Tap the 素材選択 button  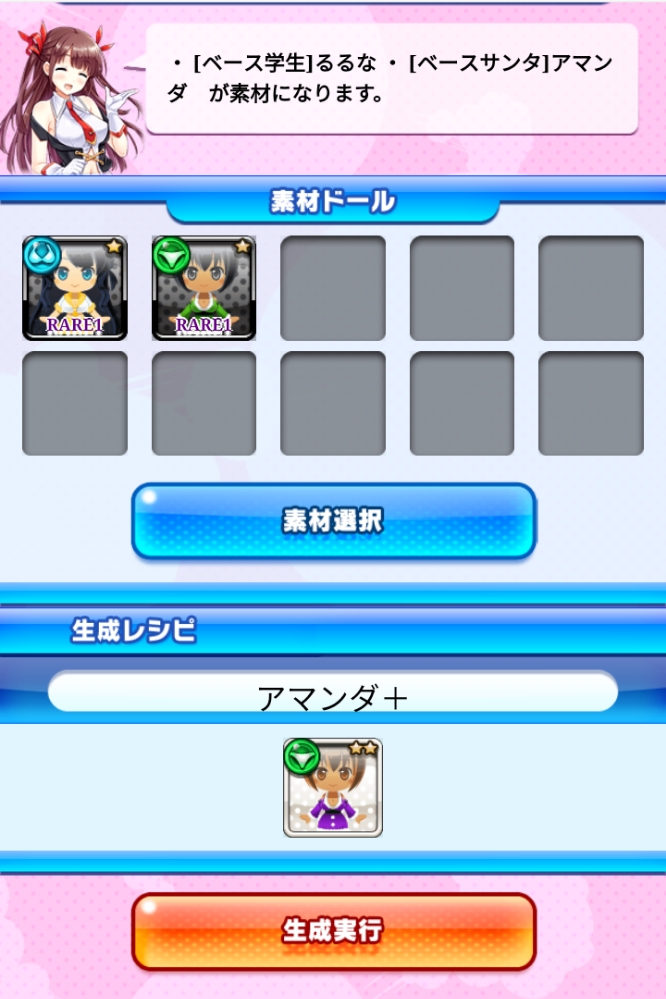tap(333, 521)
